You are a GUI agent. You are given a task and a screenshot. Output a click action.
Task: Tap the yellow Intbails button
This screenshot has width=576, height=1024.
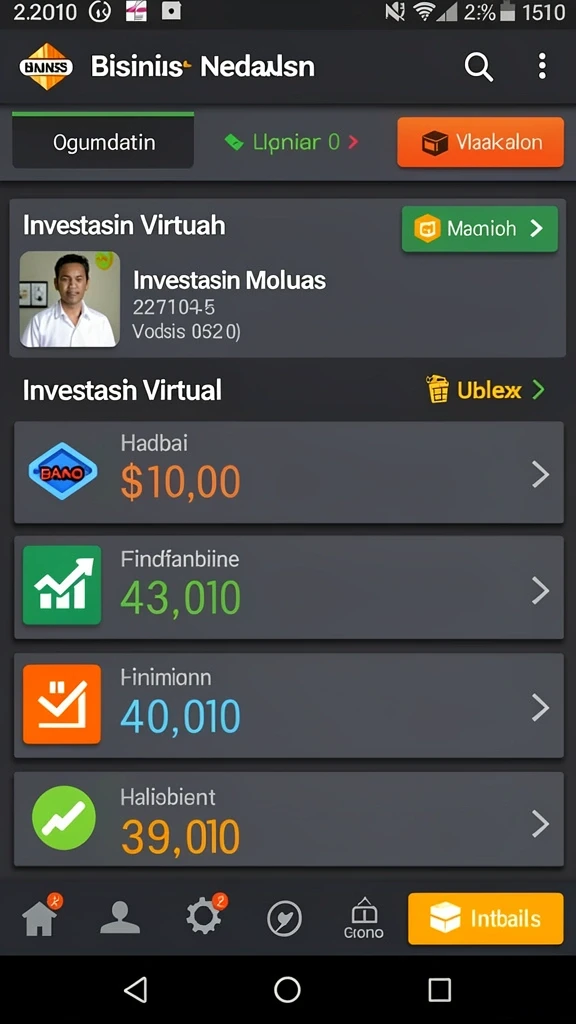pyautogui.click(x=486, y=918)
